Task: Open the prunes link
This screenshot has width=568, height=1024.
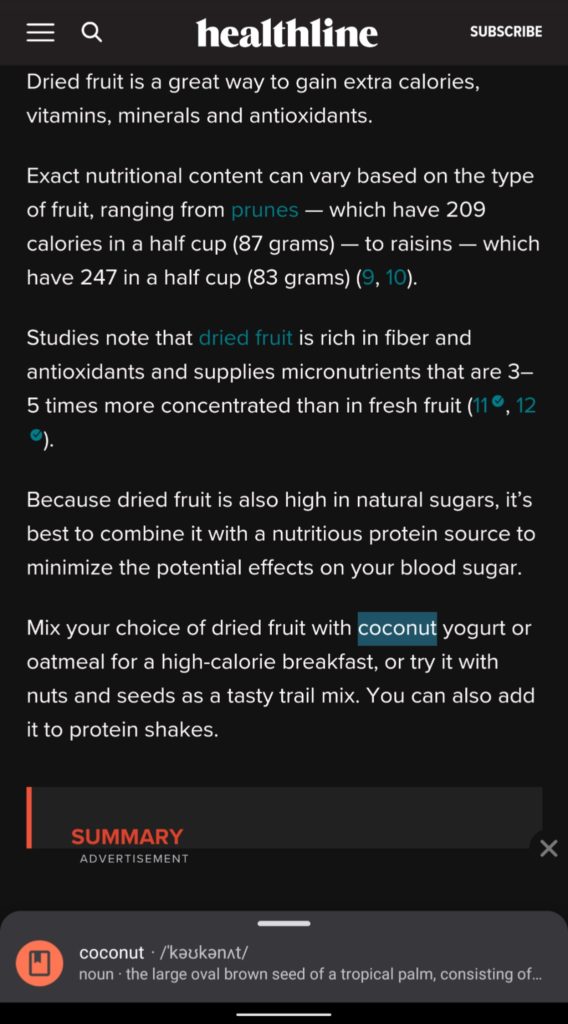Action: tap(264, 210)
